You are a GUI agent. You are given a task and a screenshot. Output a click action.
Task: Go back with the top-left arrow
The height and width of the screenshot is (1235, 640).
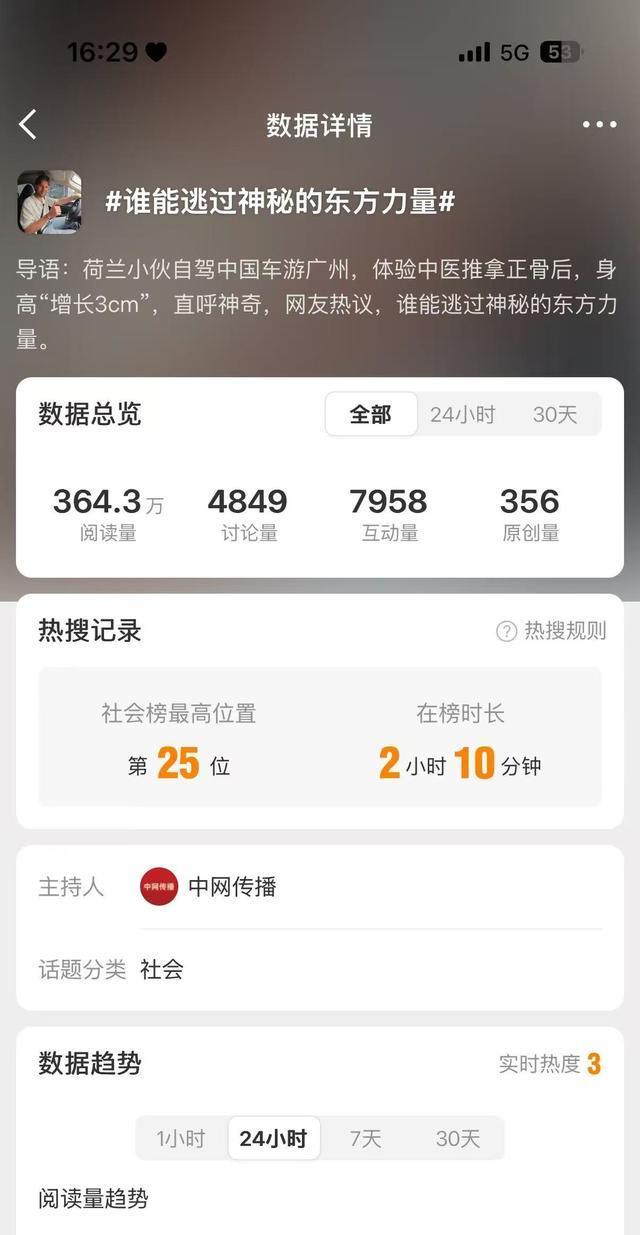tap(28, 125)
